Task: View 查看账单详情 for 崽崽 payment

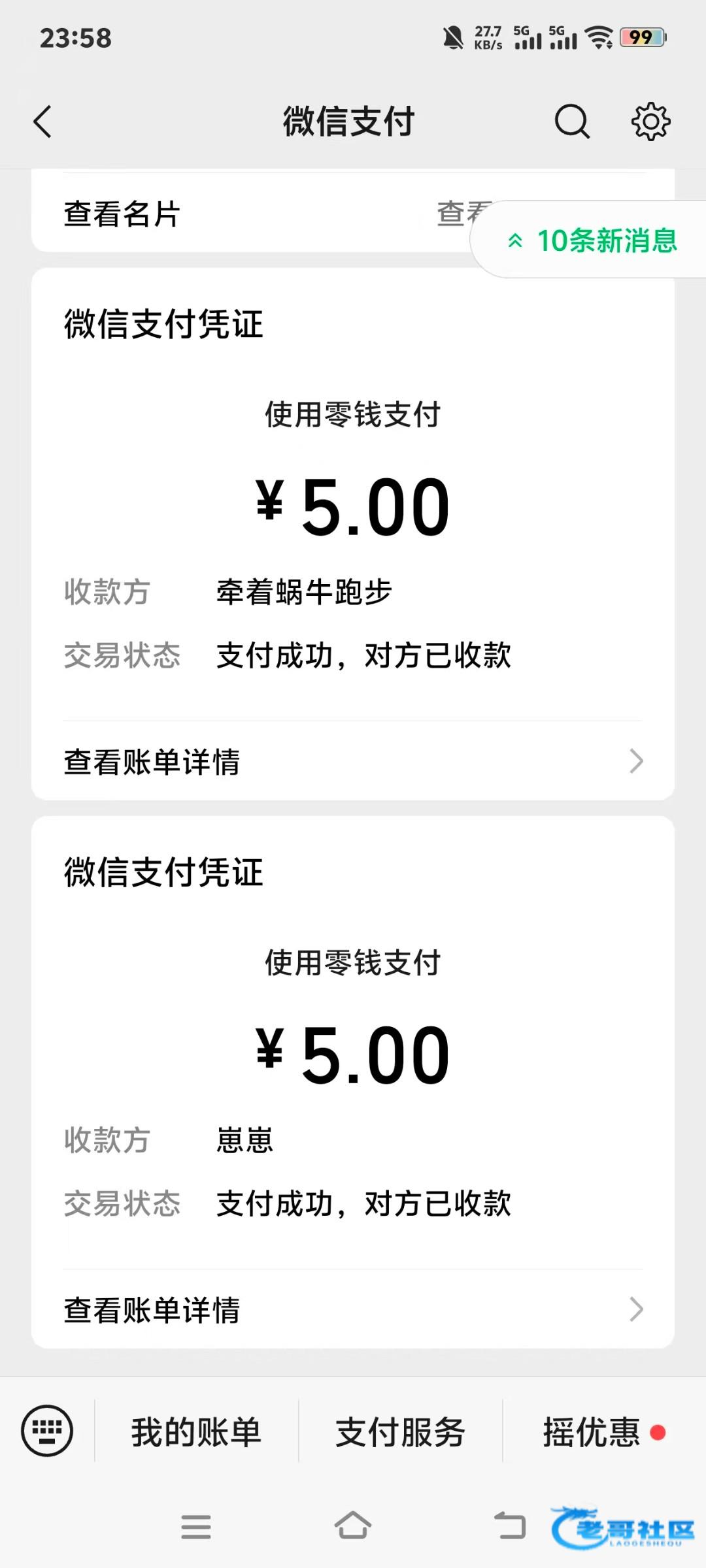Action: 353,1309
